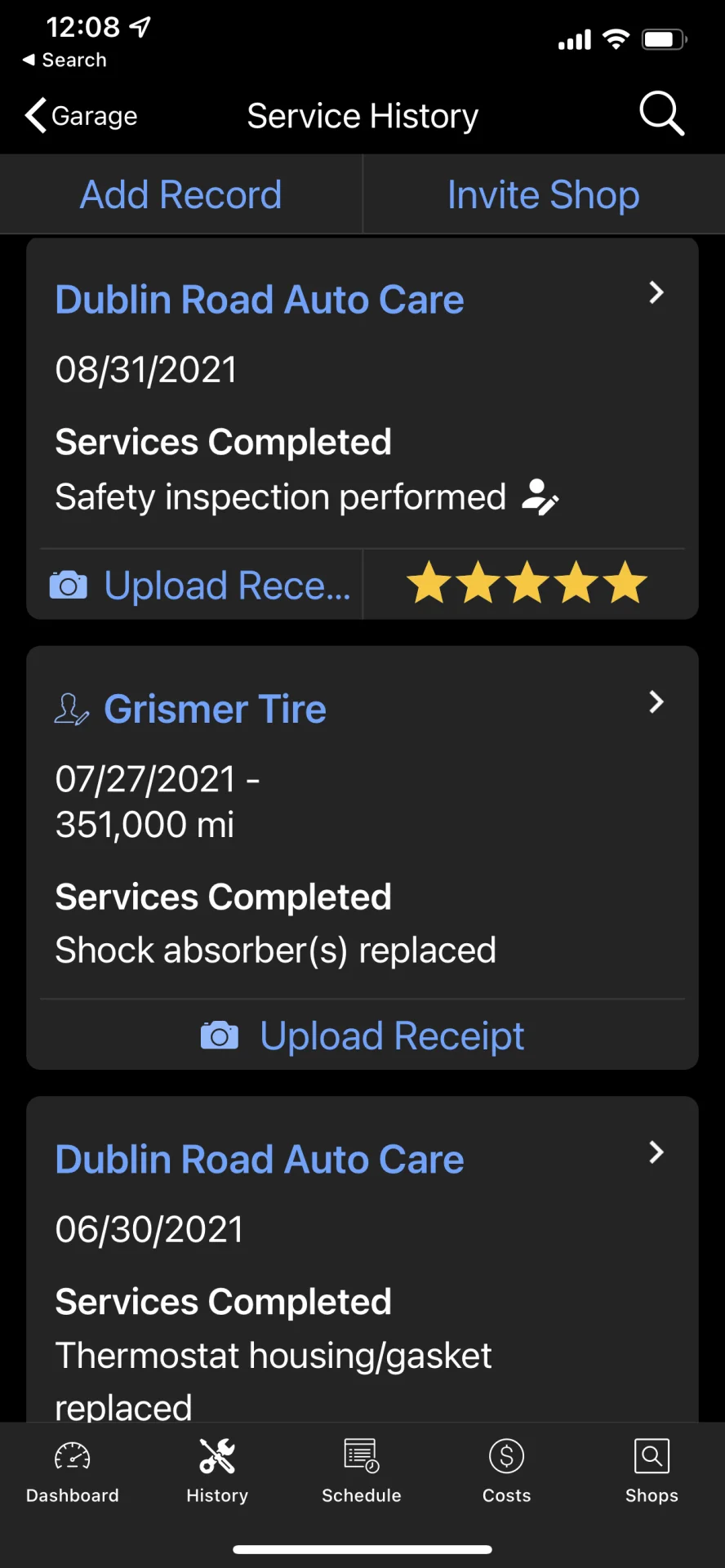Viewport: 725px width, 1568px height.
Task: Switch to the Schedule tab
Action: pyautogui.click(x=362, y=1472)
